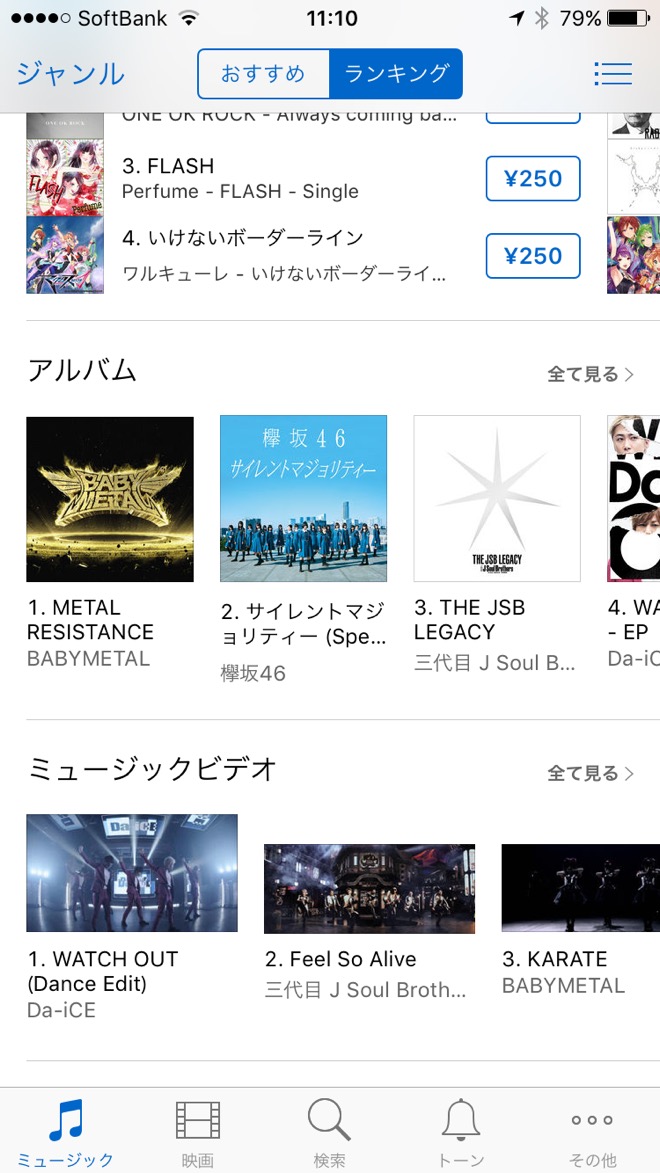Open the トーン tones tab
The image size is (660, 1173).
tap(461, 1132)
